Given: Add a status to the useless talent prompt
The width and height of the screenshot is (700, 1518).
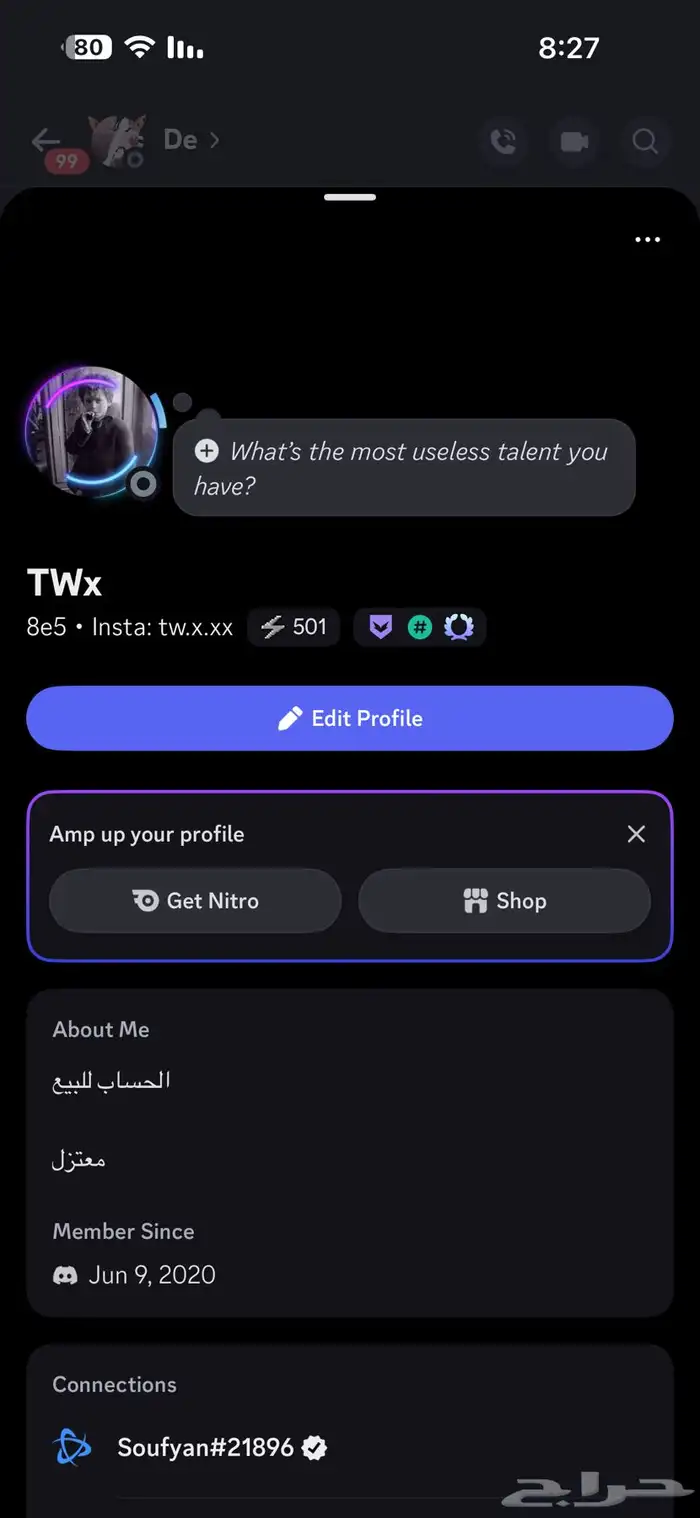Looking at the screenshot, I should point(404,467).
